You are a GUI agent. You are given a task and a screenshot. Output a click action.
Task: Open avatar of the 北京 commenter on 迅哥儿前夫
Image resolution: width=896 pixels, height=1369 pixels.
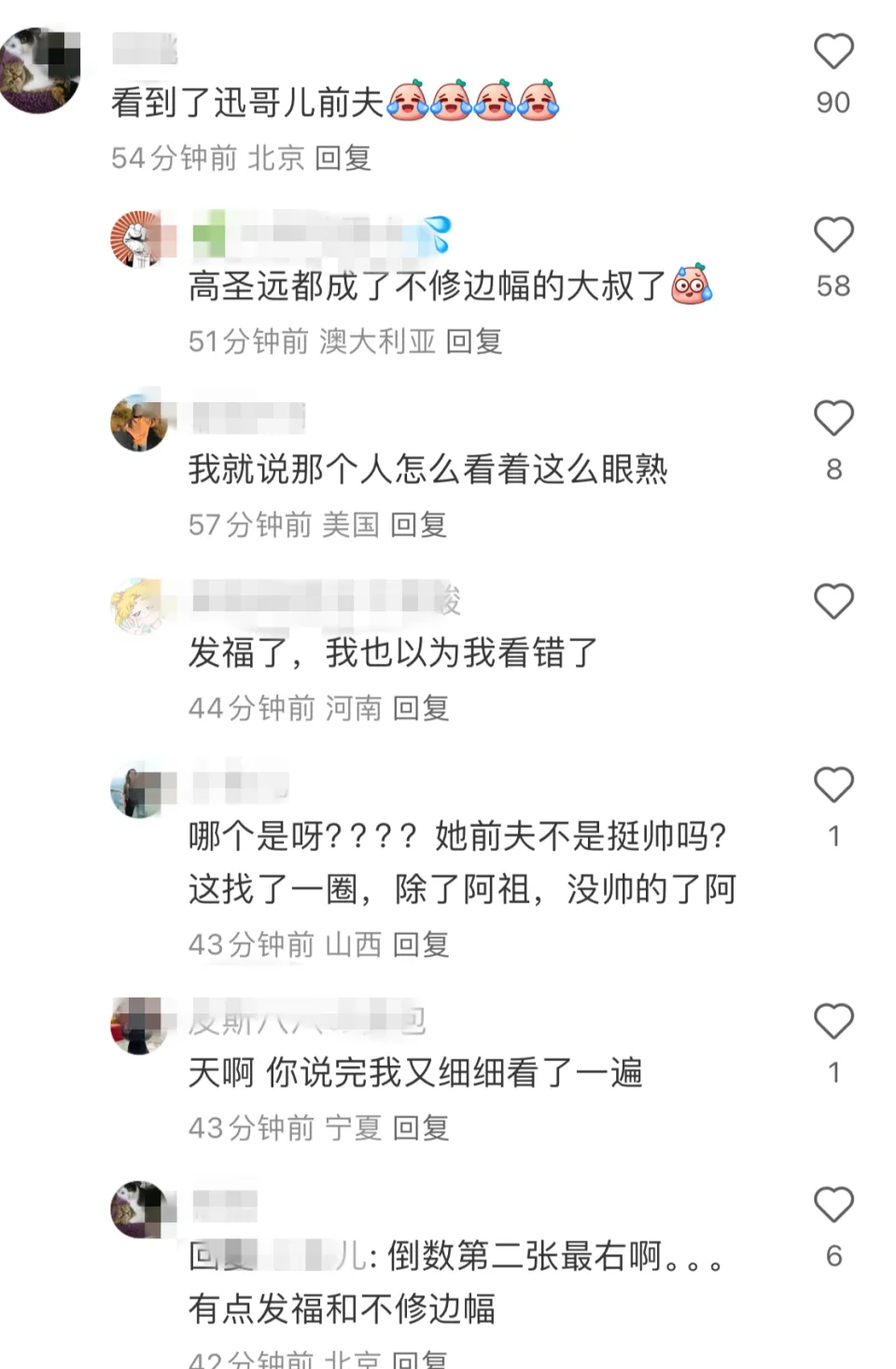(39, 71)
